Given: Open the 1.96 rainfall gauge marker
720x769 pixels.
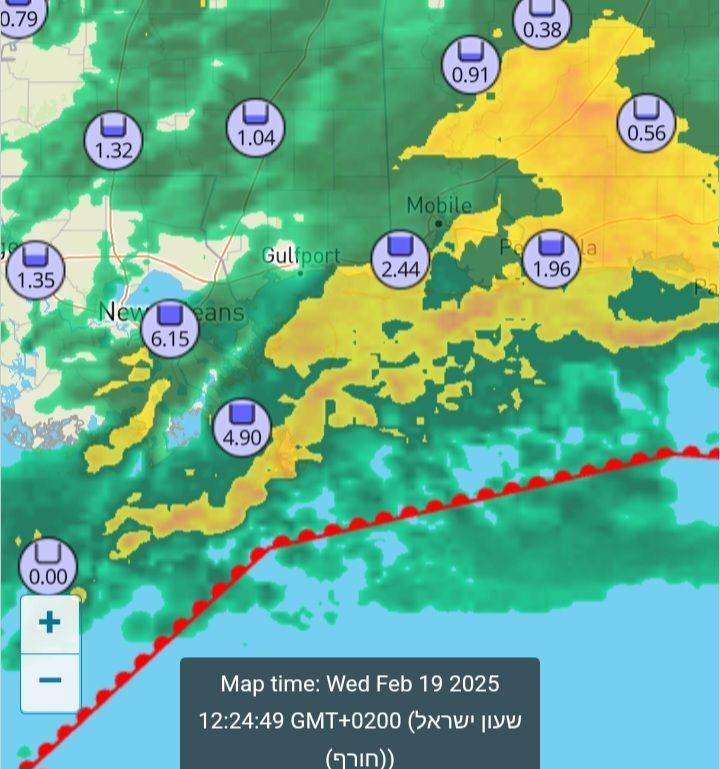Looking at the screenshot, I should [x=551, y=257].
